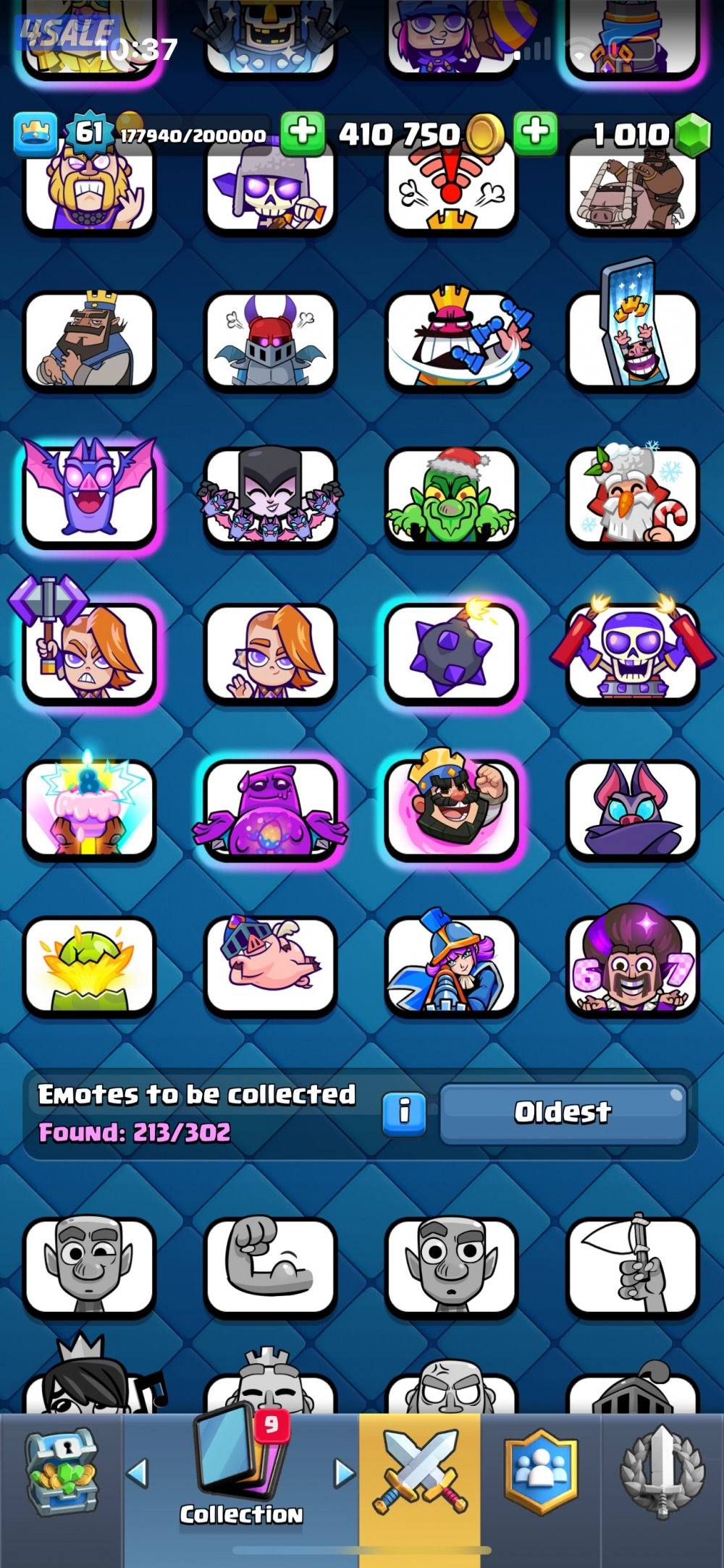Select the Christmas goblin emote
The image size is (724, 1568).
(451, 496)
